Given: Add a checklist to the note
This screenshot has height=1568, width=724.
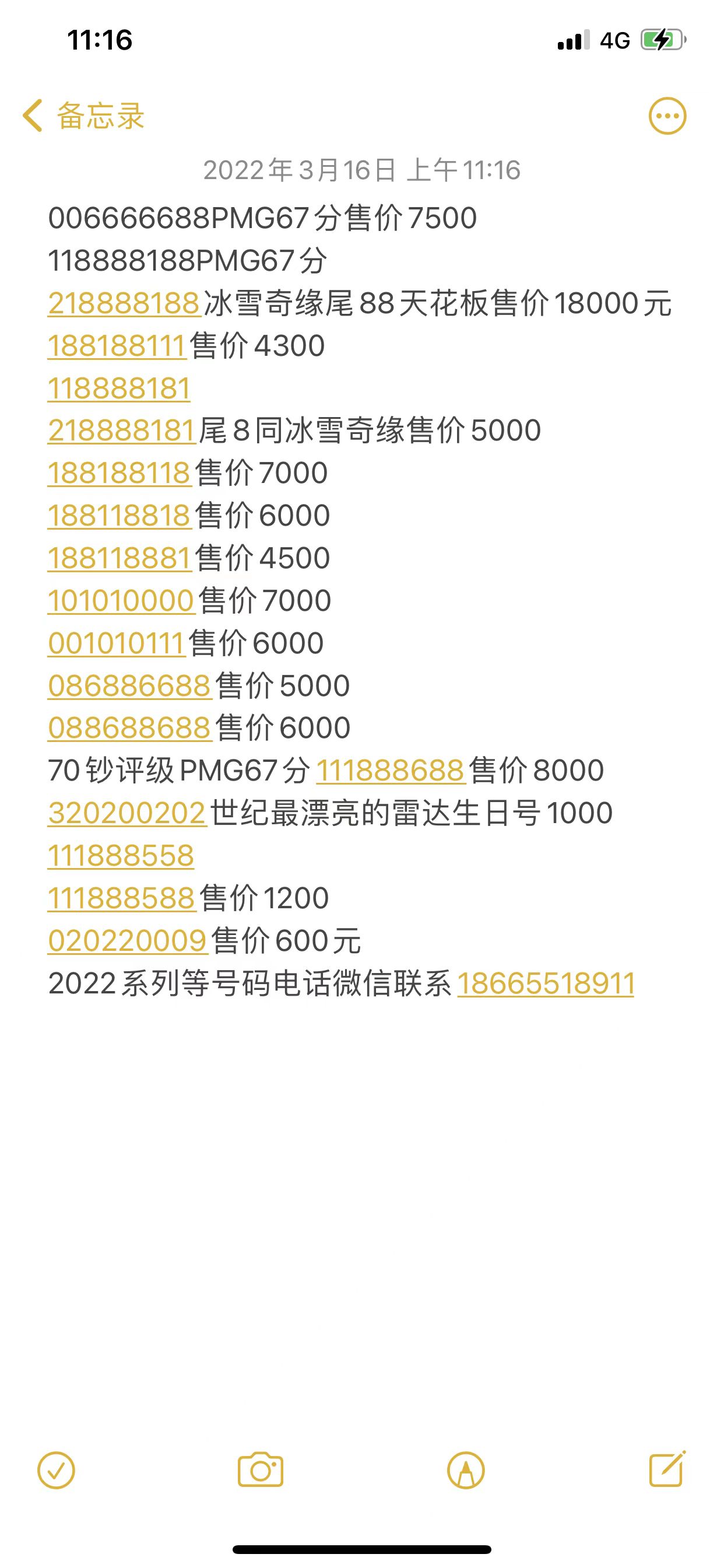Looking at the screenshot, I should tap(57, 1471).
